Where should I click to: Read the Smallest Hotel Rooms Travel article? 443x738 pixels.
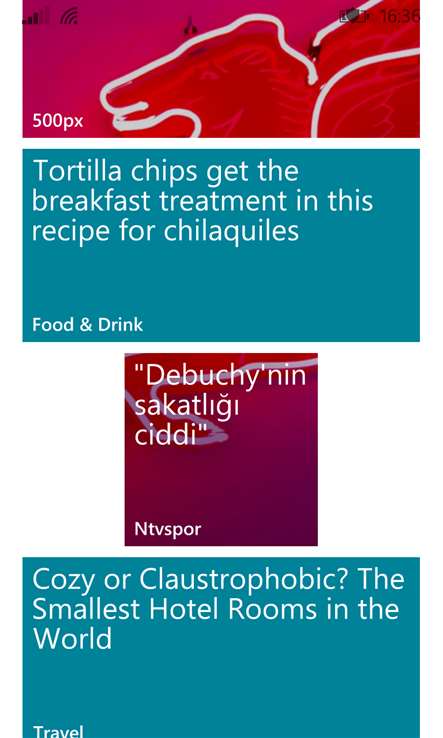tap(221, 648)
